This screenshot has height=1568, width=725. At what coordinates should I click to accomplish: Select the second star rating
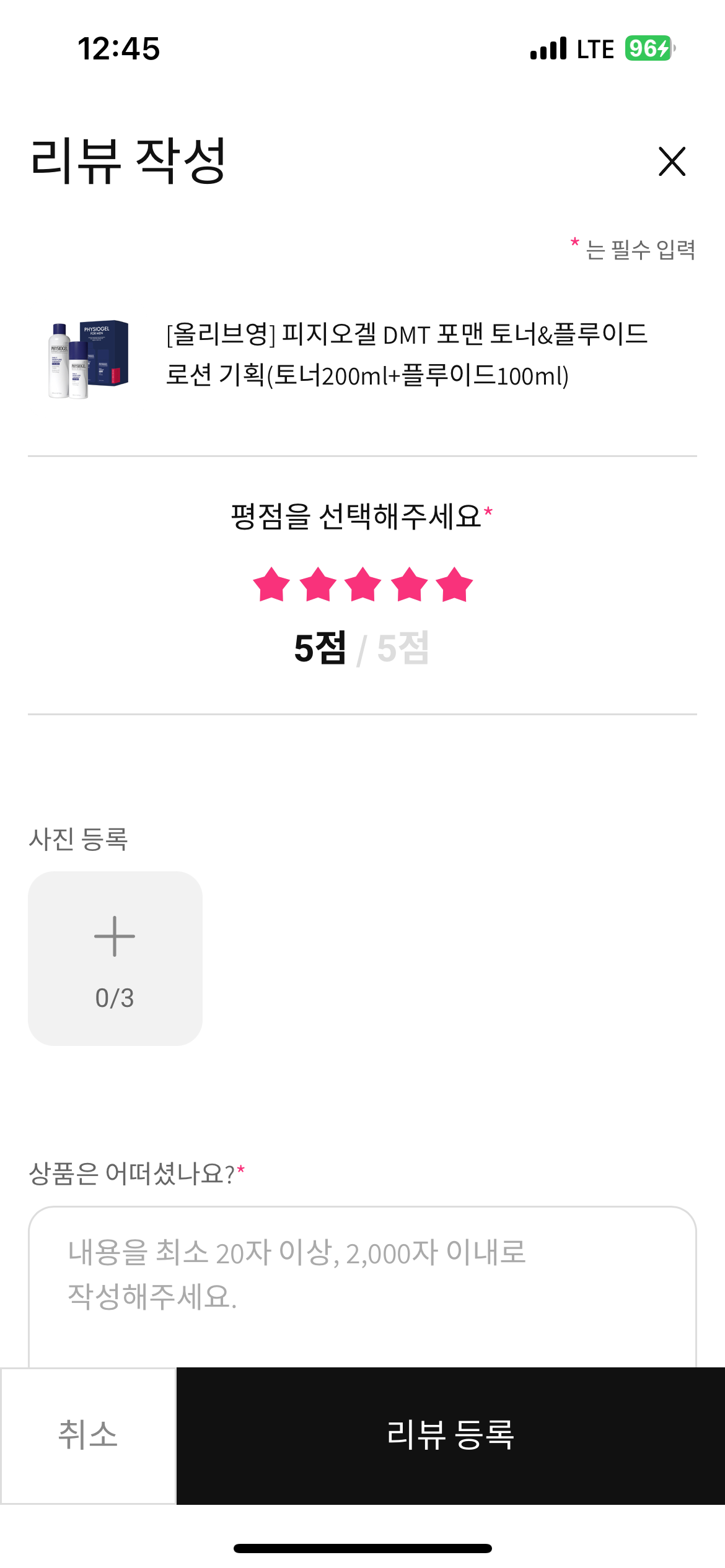pyautogui.click(x=317, y=585)
